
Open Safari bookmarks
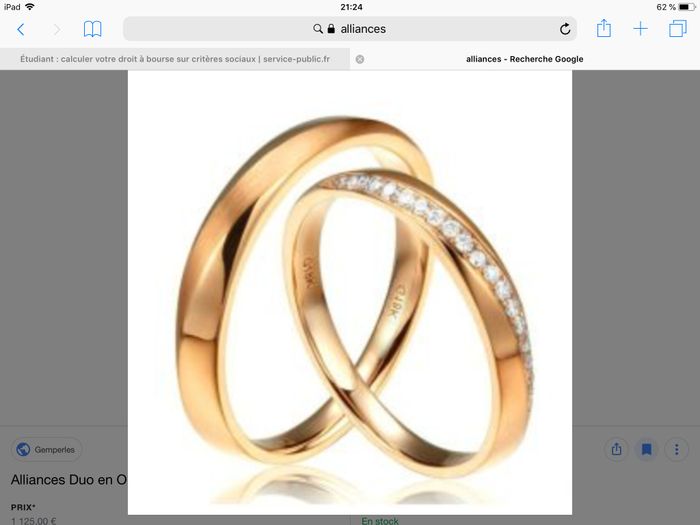click(92, 29)
